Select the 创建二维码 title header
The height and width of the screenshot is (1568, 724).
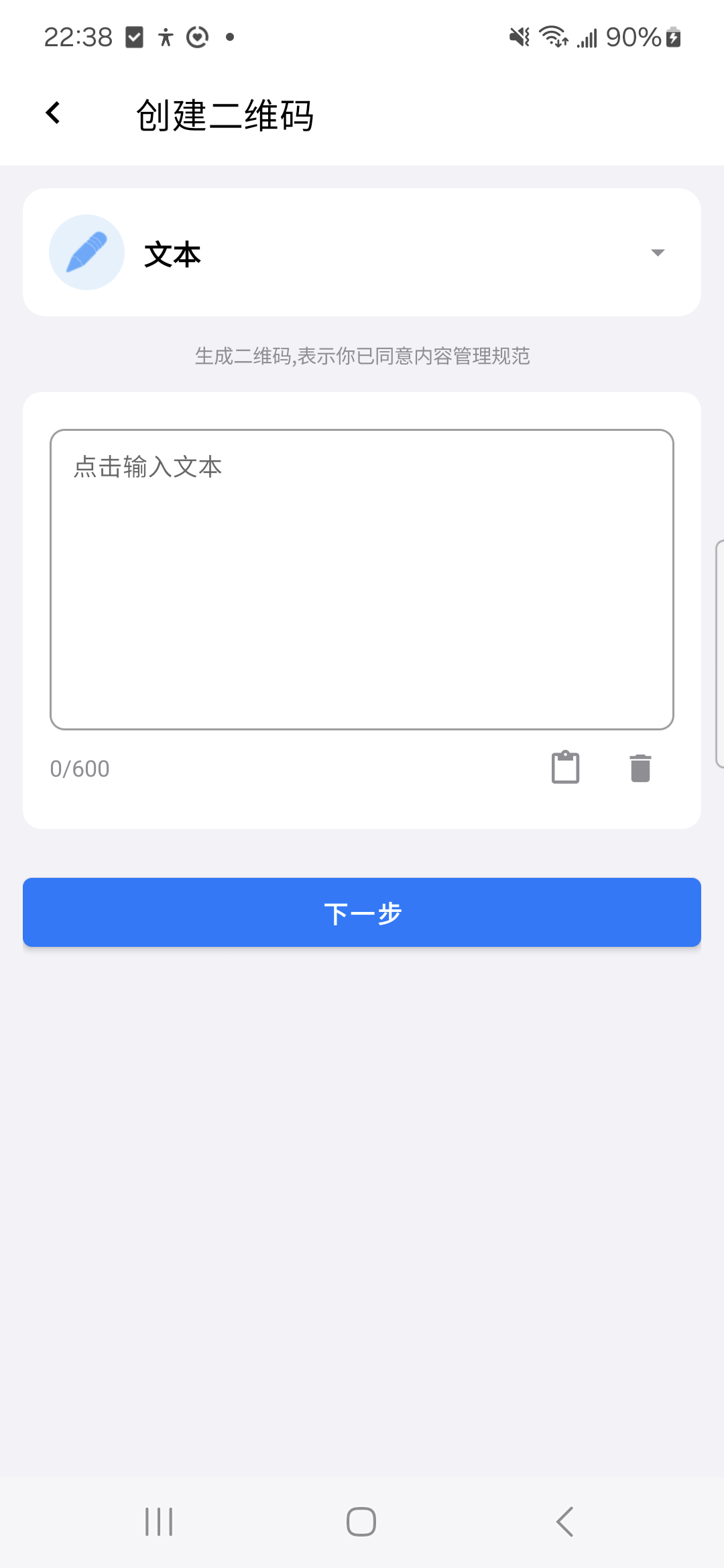225,114
